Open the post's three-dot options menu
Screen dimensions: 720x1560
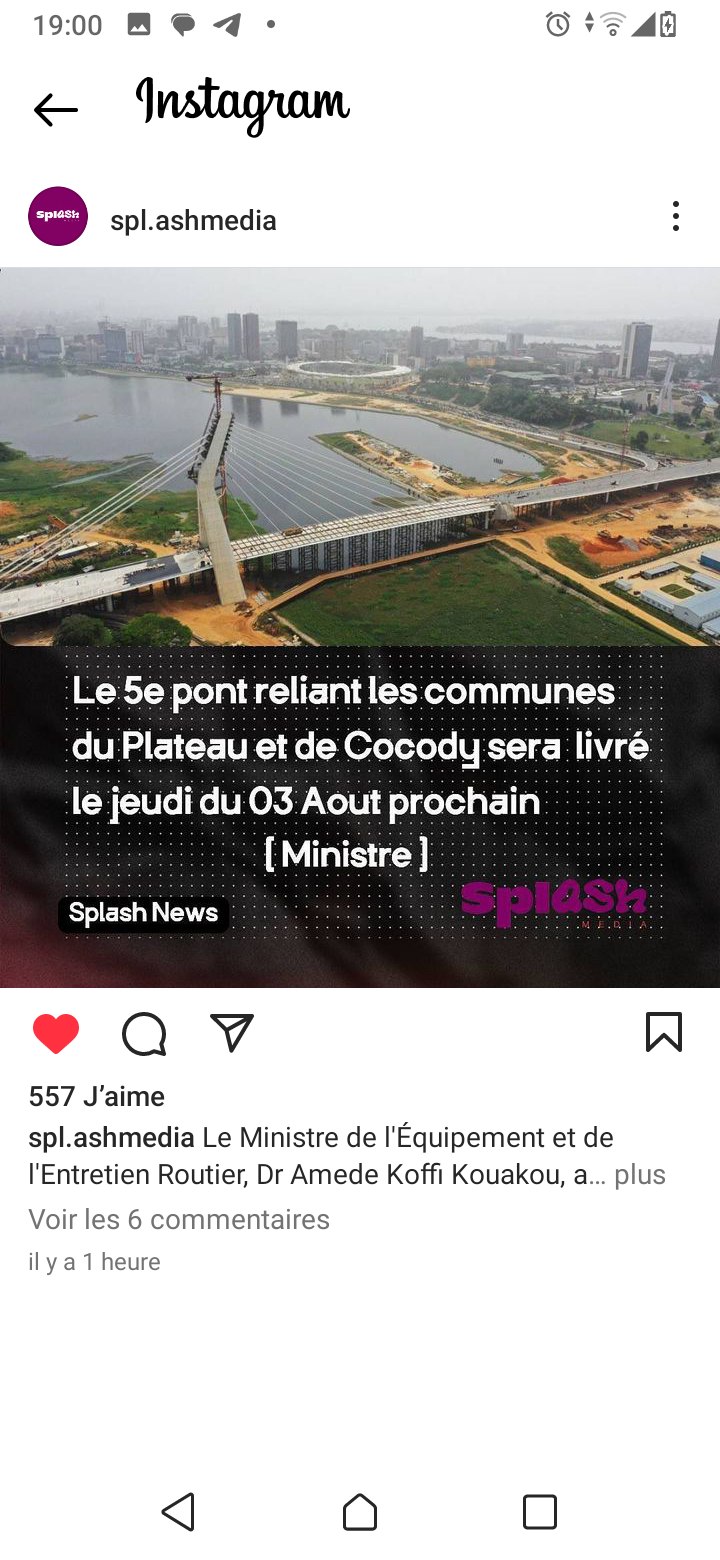(676, 216)
